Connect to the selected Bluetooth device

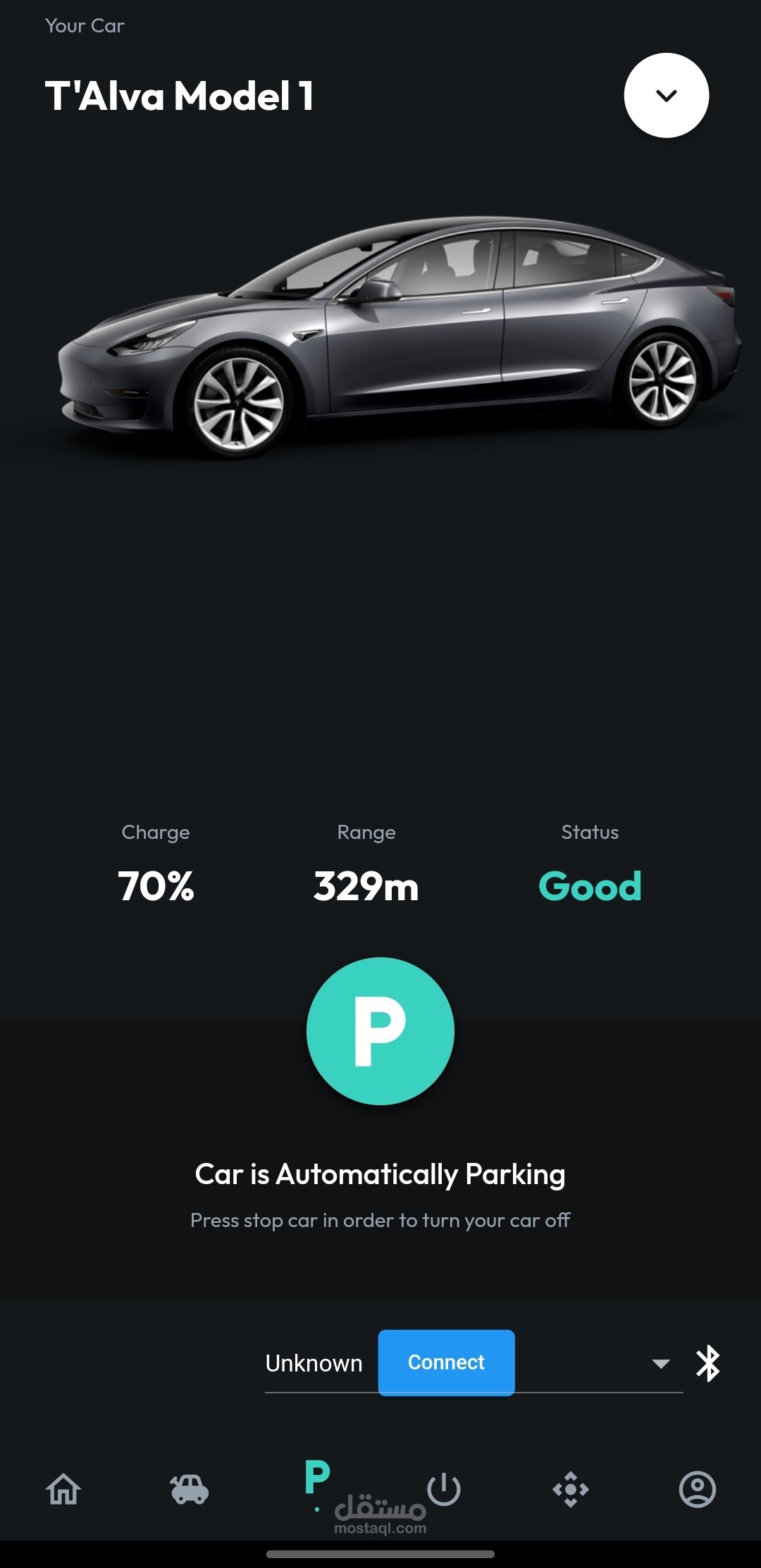(x=446, y=1362)
